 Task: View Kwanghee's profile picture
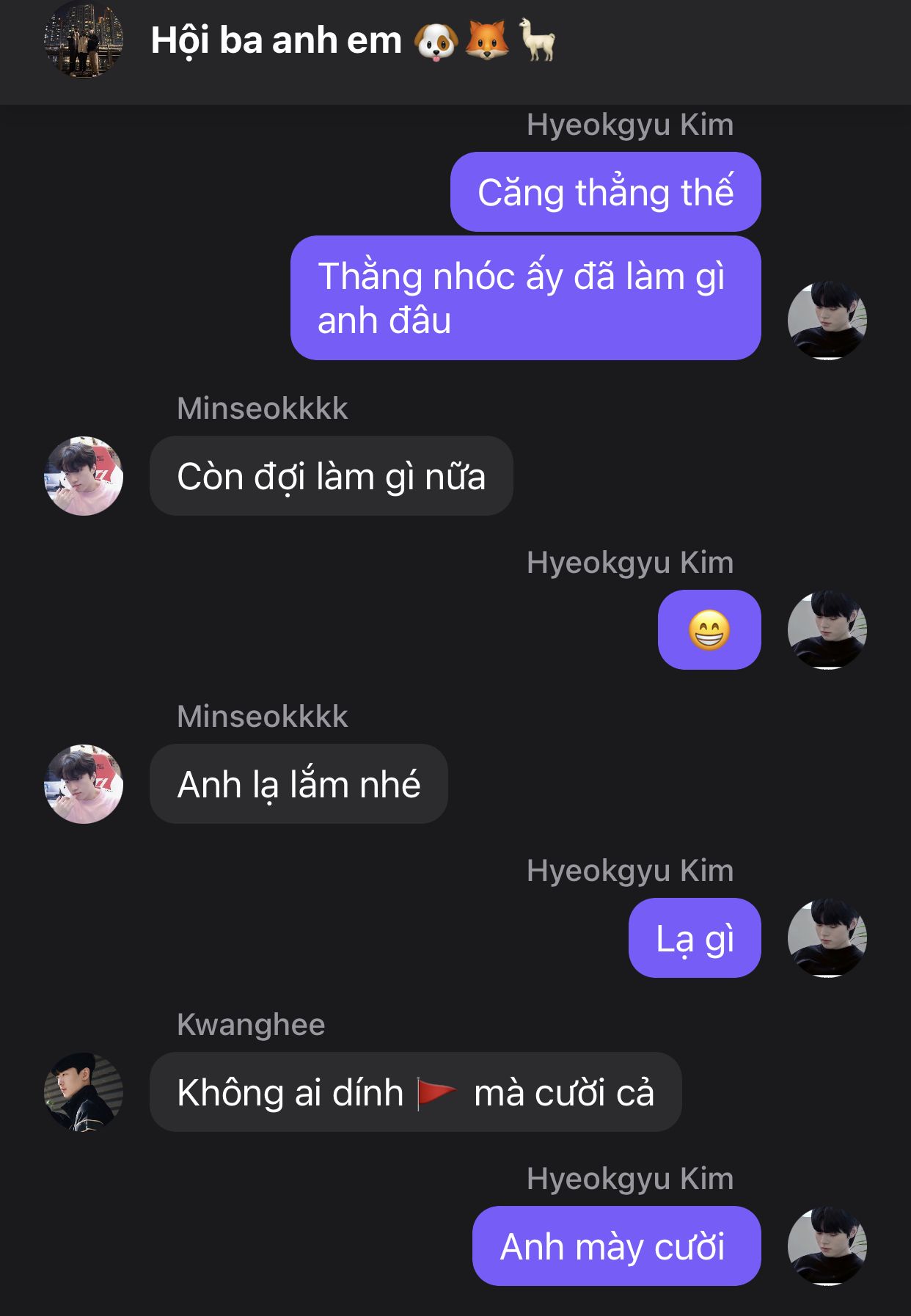coord(83,1092)
